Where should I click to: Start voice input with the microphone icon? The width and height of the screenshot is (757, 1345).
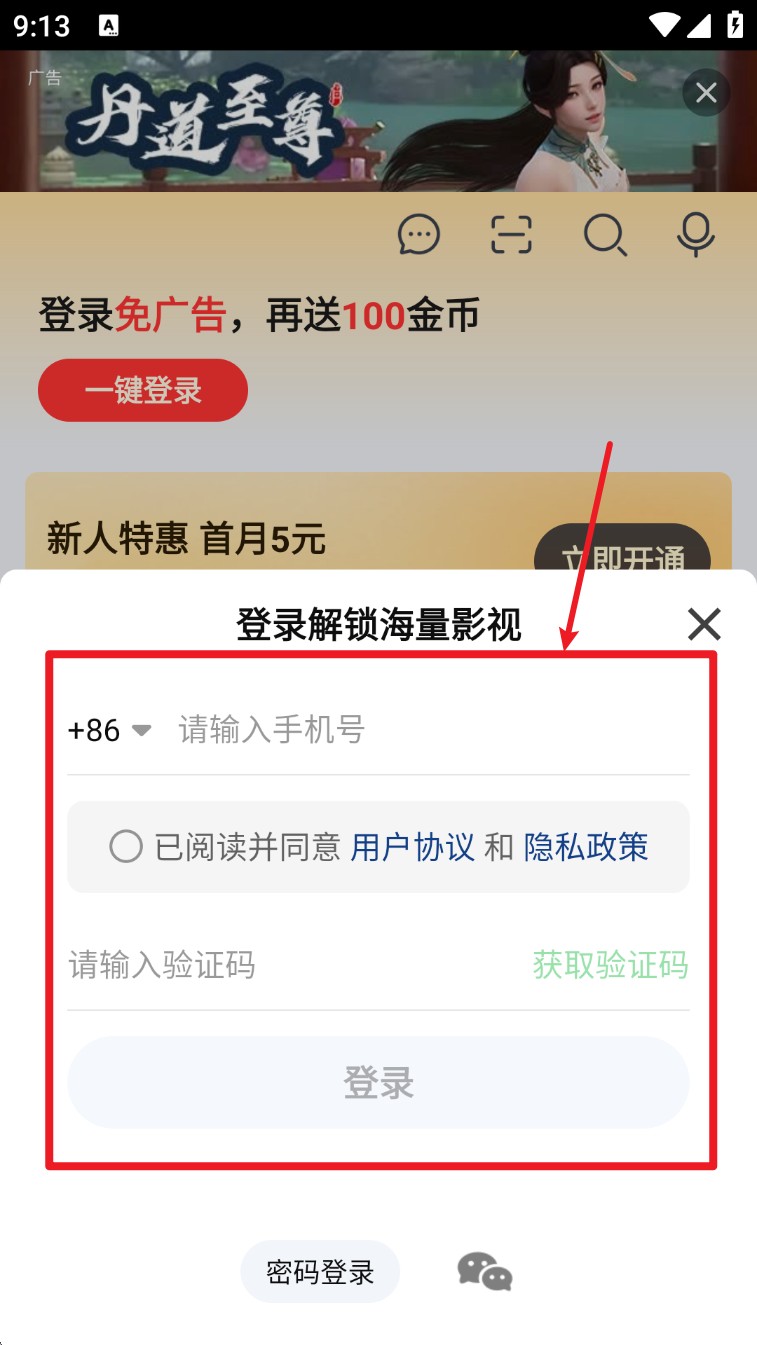pos(696,235)
